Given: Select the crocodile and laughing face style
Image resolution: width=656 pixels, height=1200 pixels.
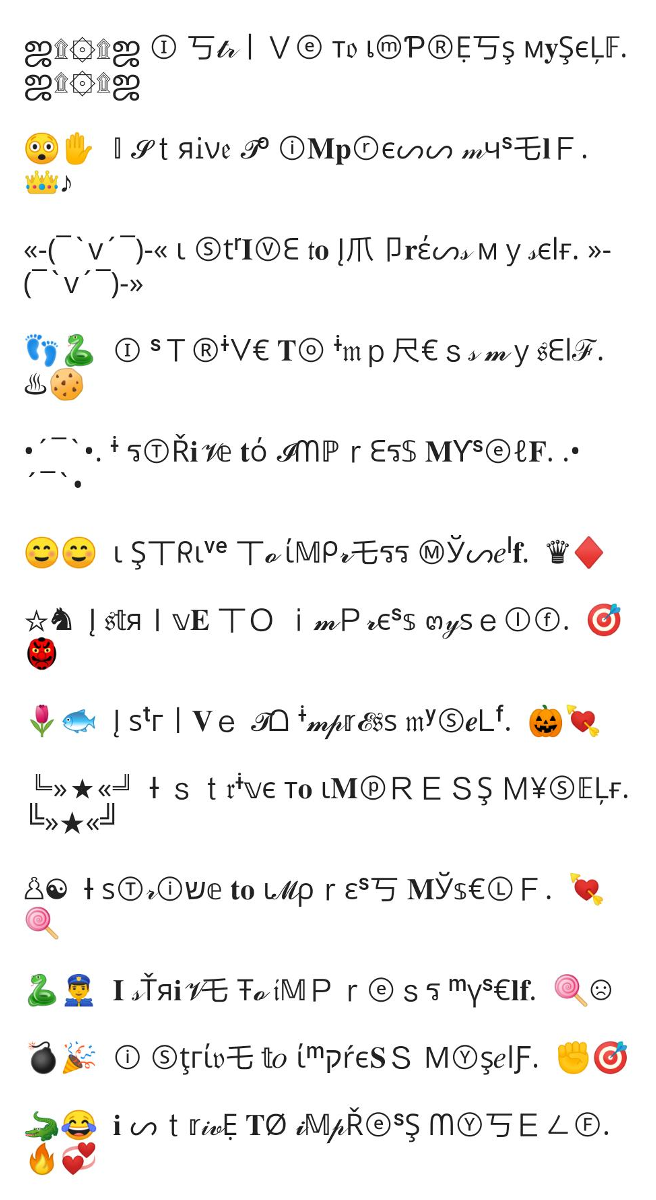Looking at the screenshot, I should tap(317, 1141).
